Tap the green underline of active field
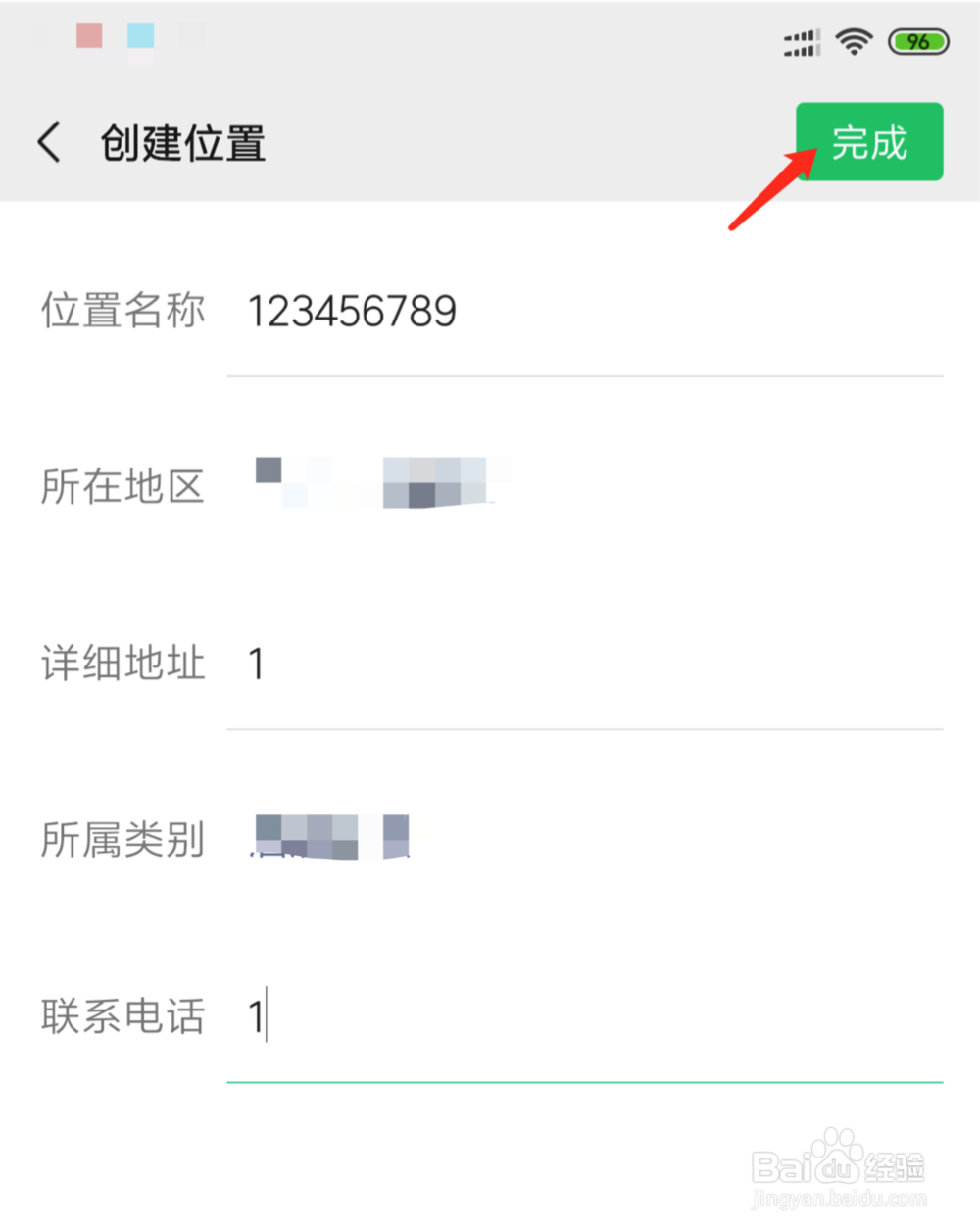Viewport: 980px width, 1232px height. click(x=585, y=1080)
